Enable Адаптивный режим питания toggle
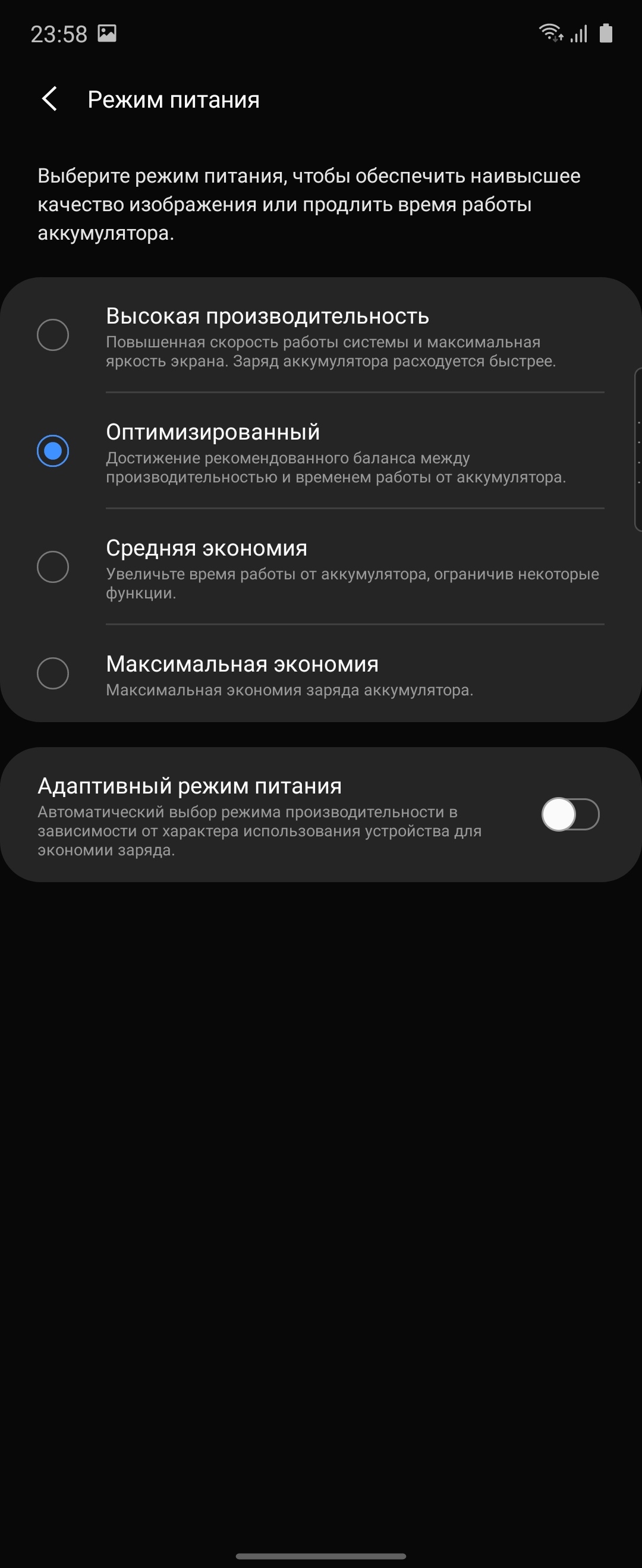Image resolution: width=642 pixels, height=1568 pixels. click(x=569, y=814)
